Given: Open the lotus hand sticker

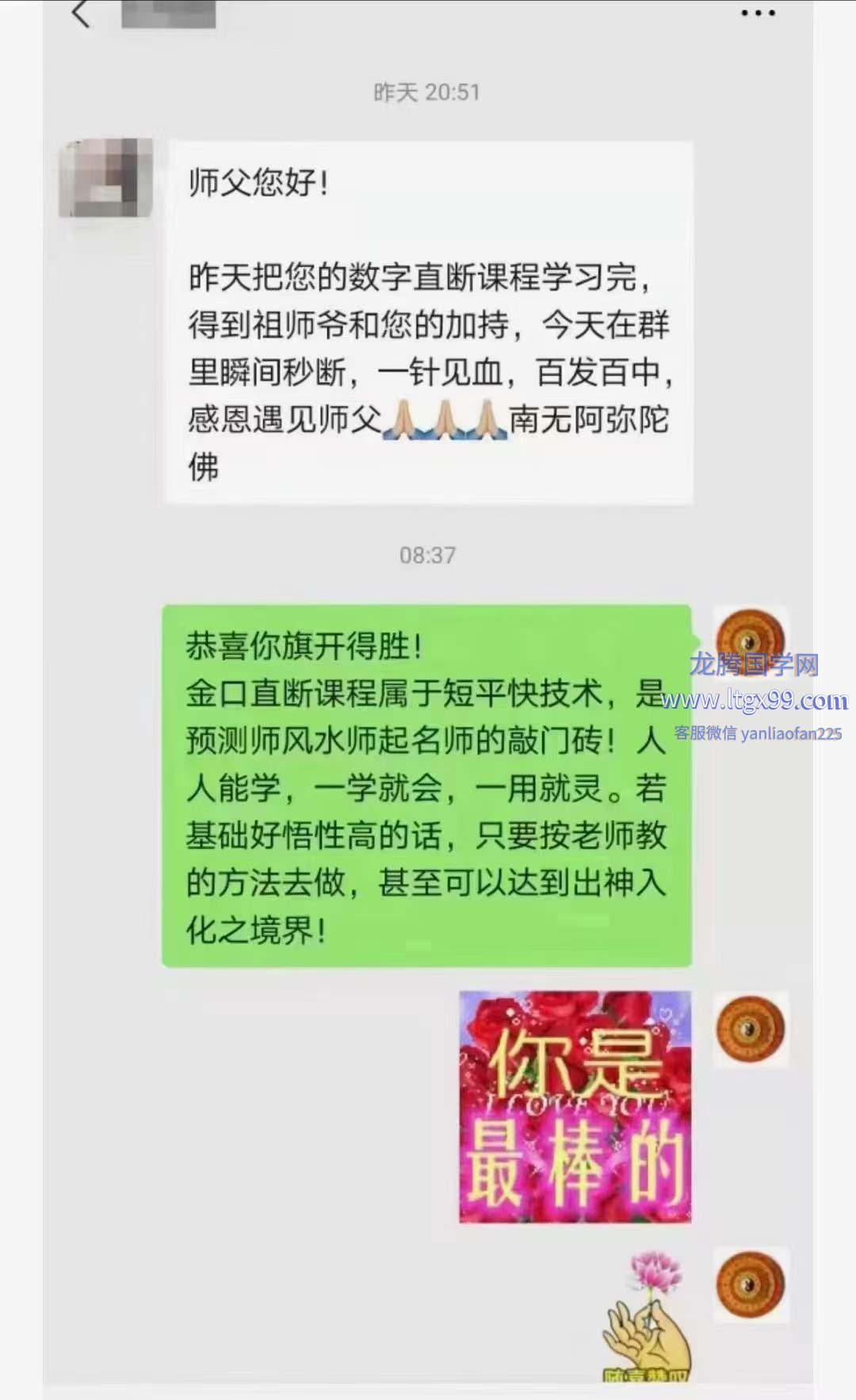Looking at the screenshot, I should 647,1318.
